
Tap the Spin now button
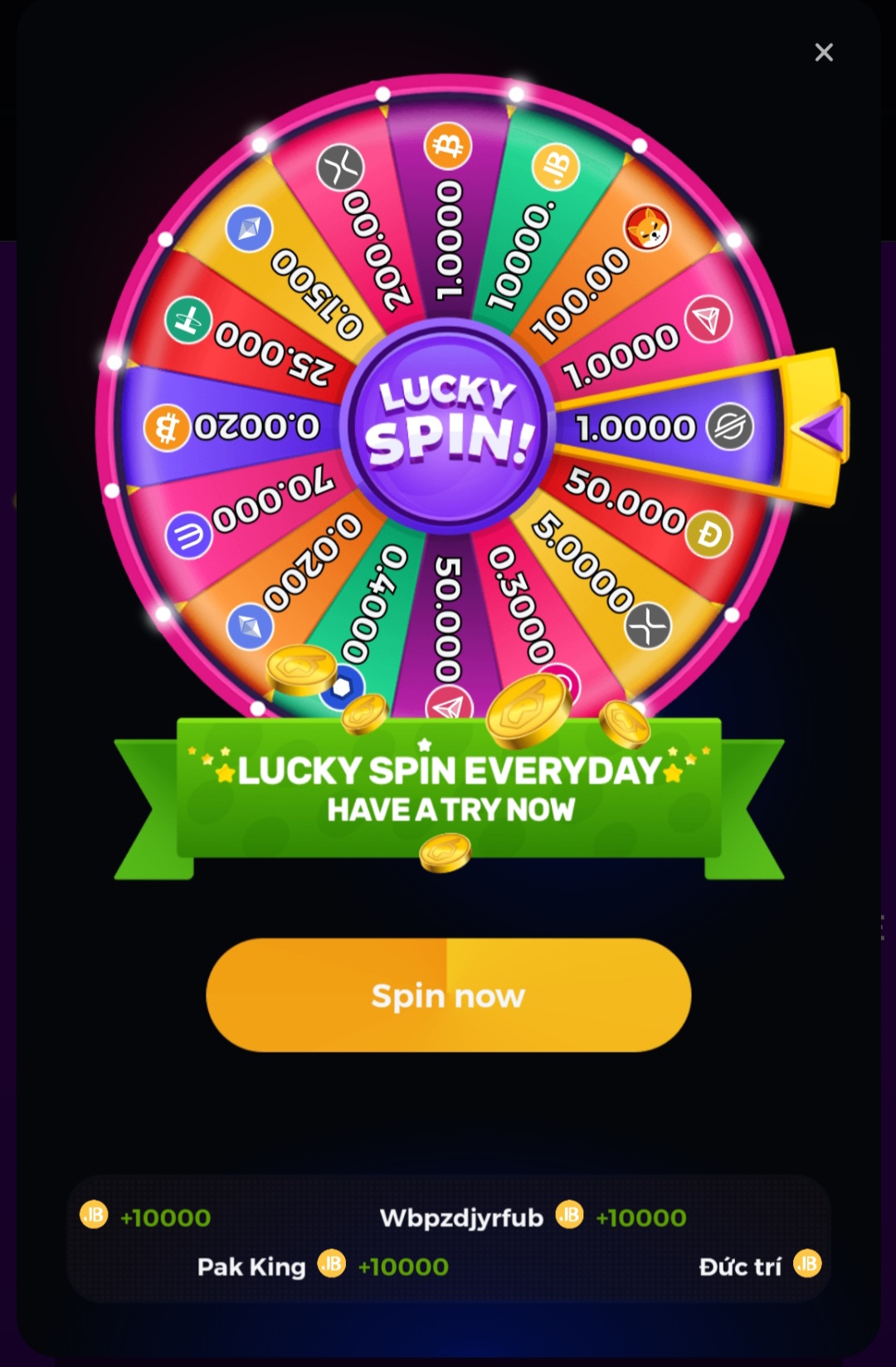coord(448,995)
